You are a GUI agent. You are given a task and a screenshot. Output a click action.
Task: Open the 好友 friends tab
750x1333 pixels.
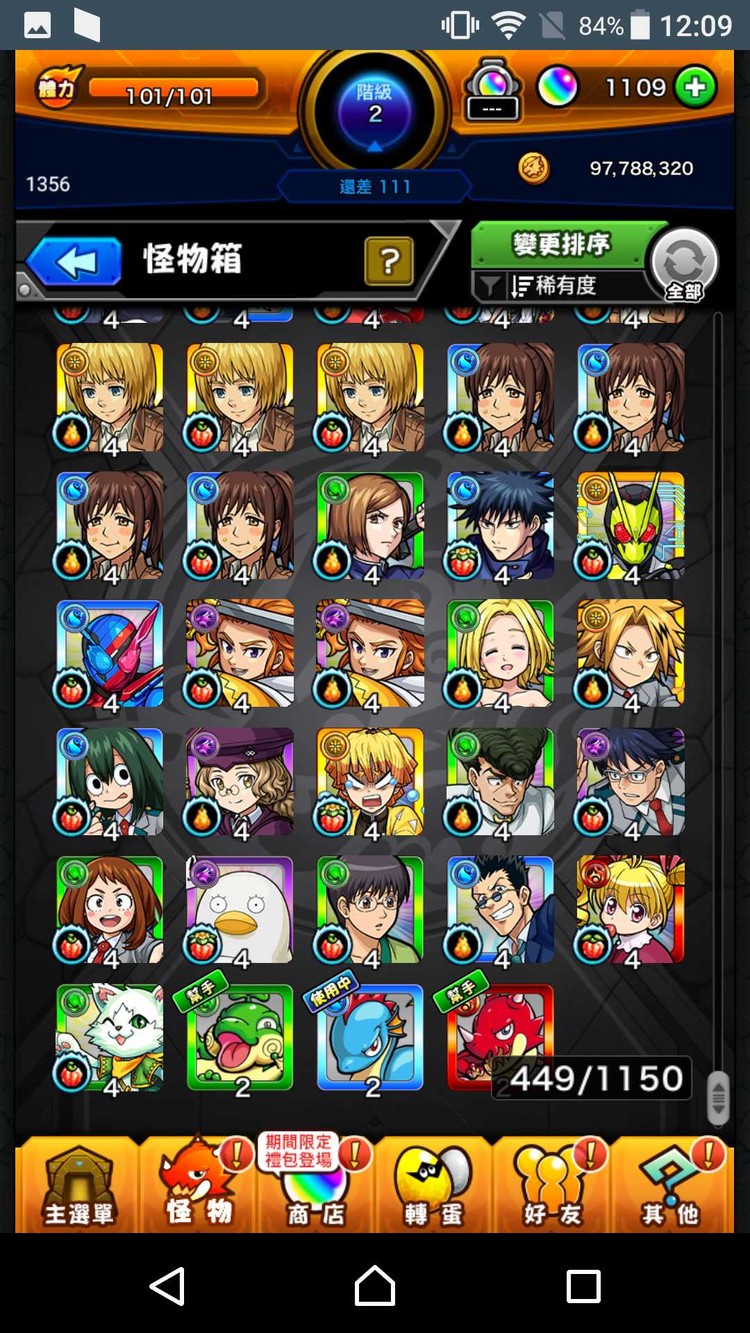[552, 1185]
